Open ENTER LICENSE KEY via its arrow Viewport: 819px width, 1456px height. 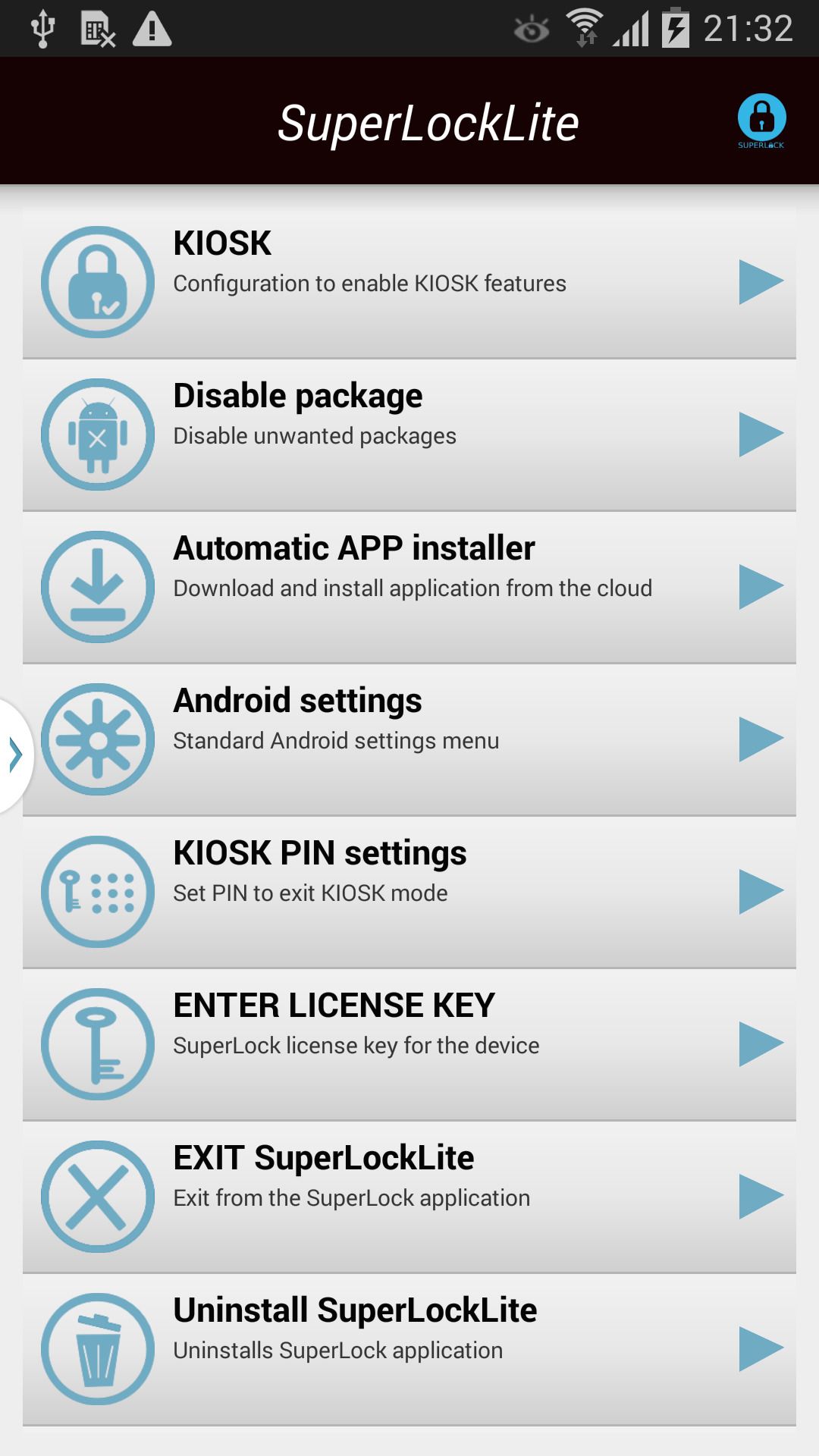click(762, 1044)
